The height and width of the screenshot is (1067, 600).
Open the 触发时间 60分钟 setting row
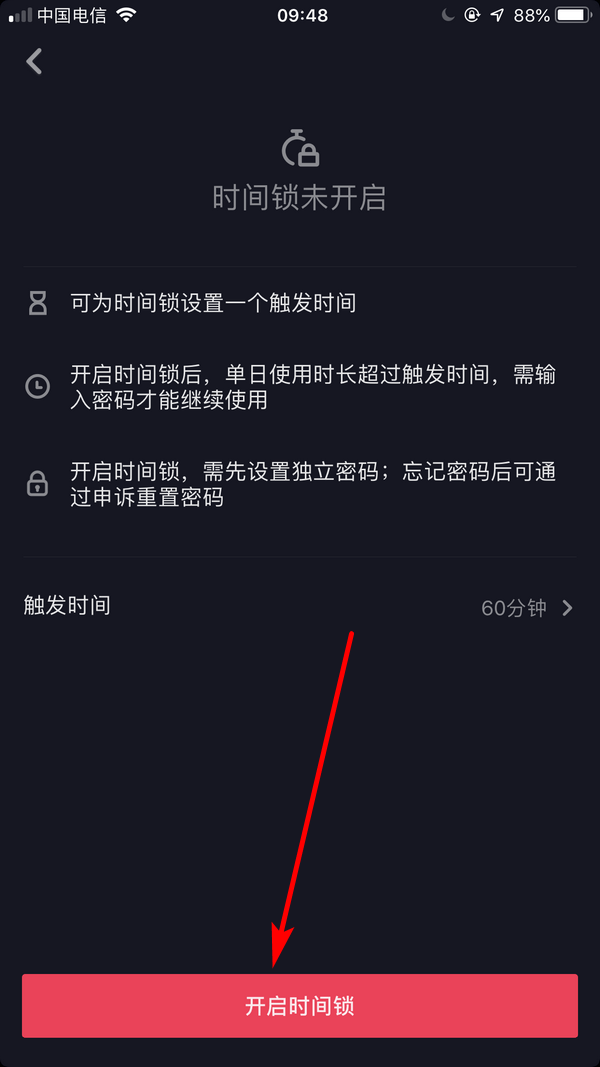(x=300, y=607)
